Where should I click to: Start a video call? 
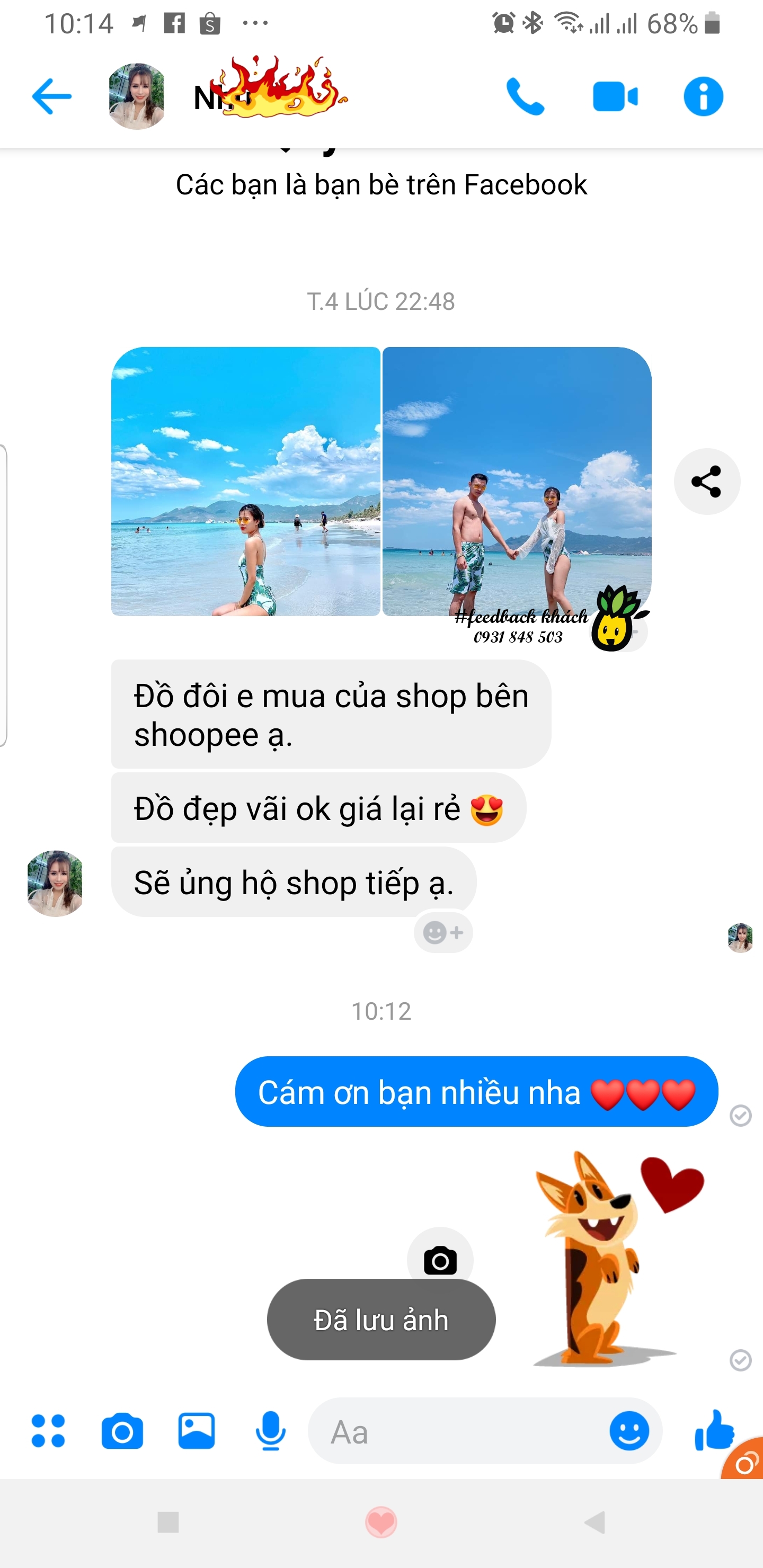615,96
